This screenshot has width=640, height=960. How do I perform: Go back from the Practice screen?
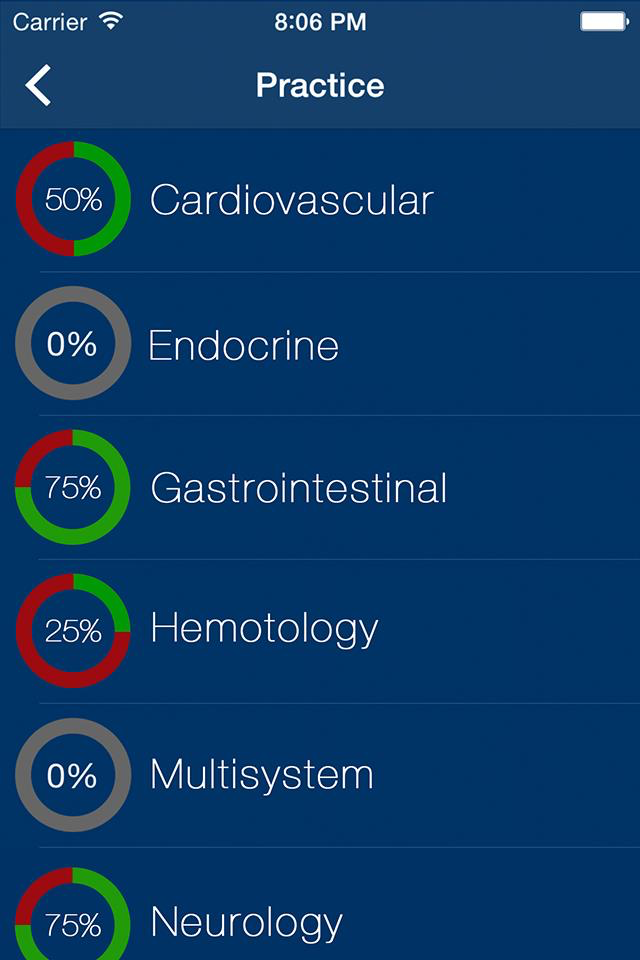click(38, 85)
